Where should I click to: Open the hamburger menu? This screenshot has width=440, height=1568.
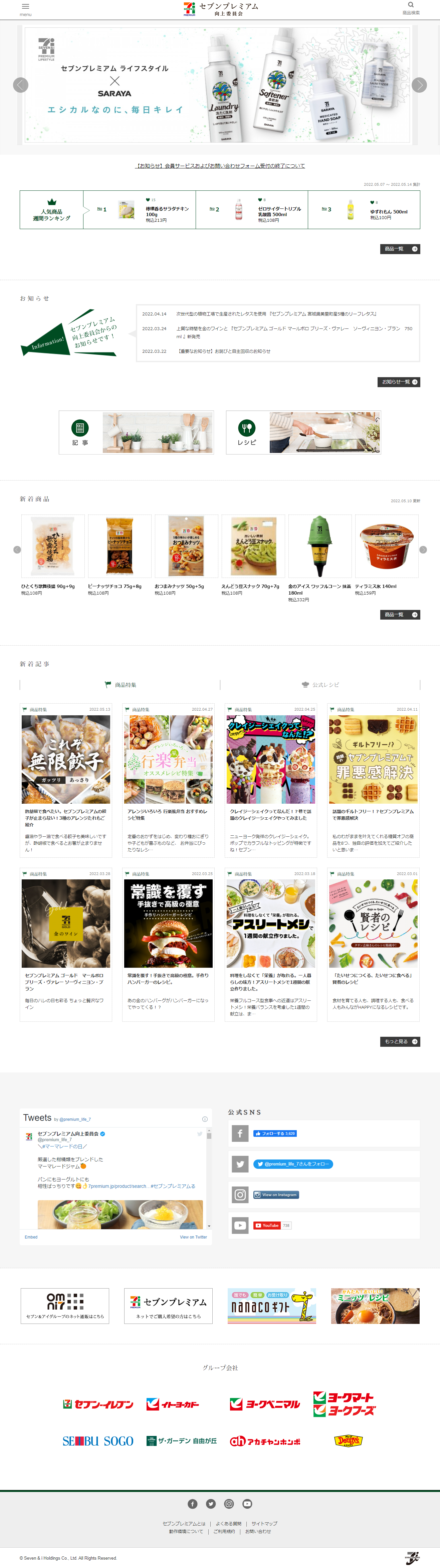click(x=25, y=8)
